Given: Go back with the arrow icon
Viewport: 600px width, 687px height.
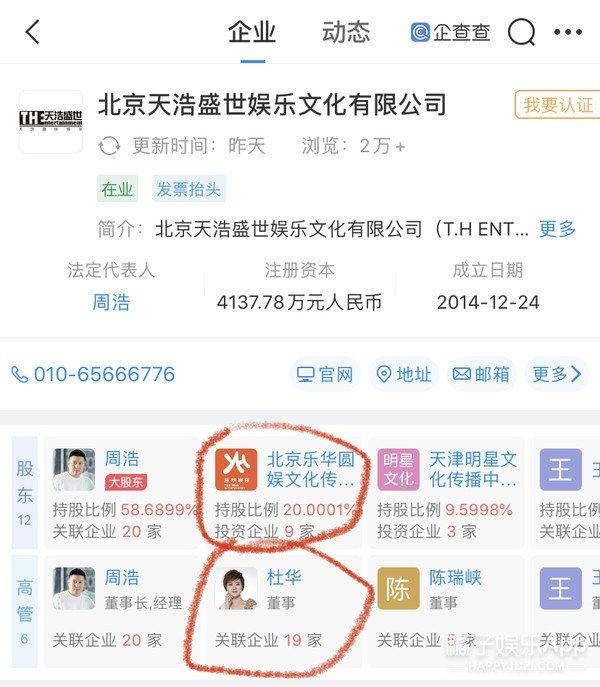Looking at the screenshot, I should coord(32,32).
